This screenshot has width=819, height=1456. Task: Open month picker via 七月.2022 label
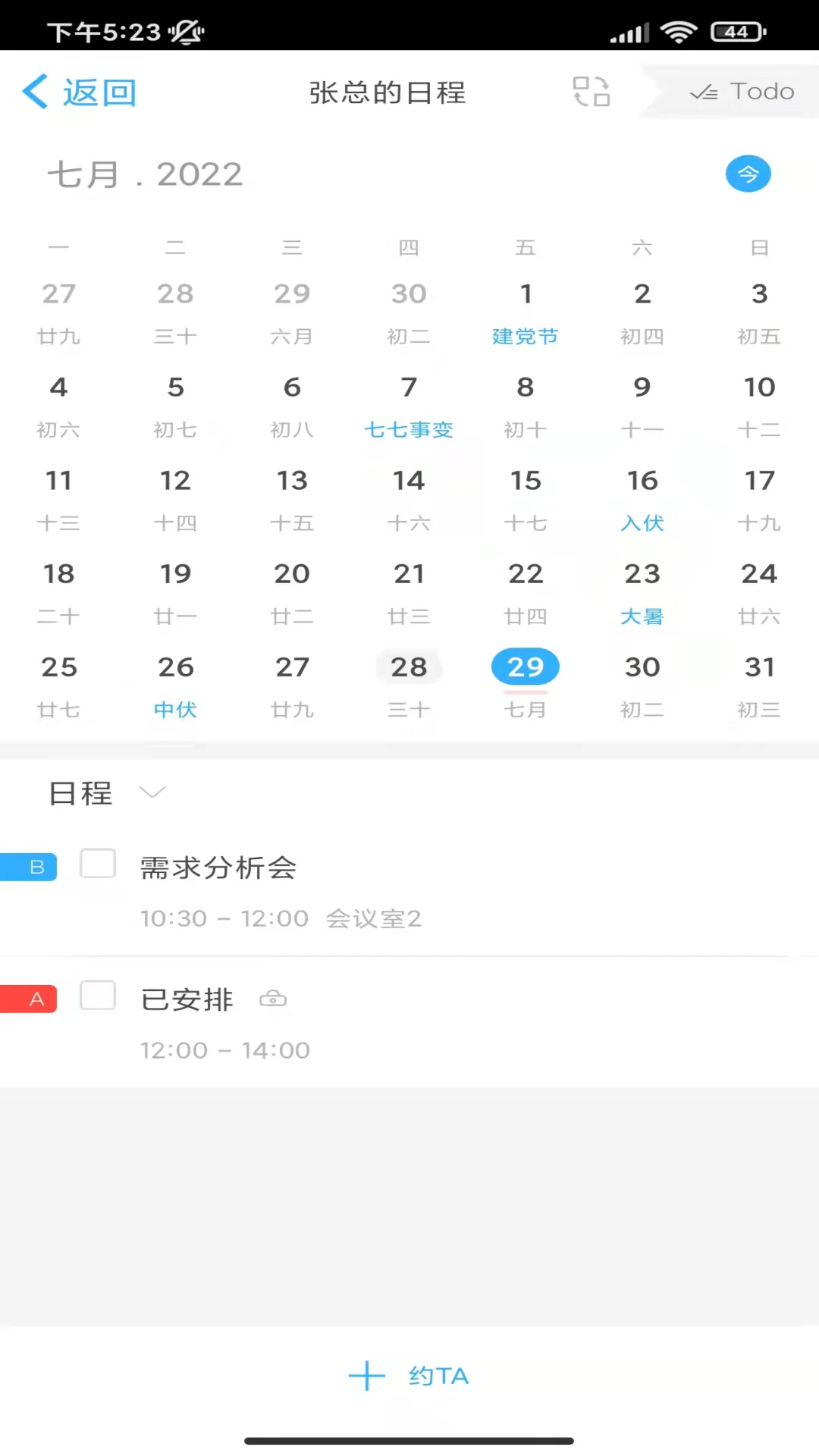click(x=146, y=173)
